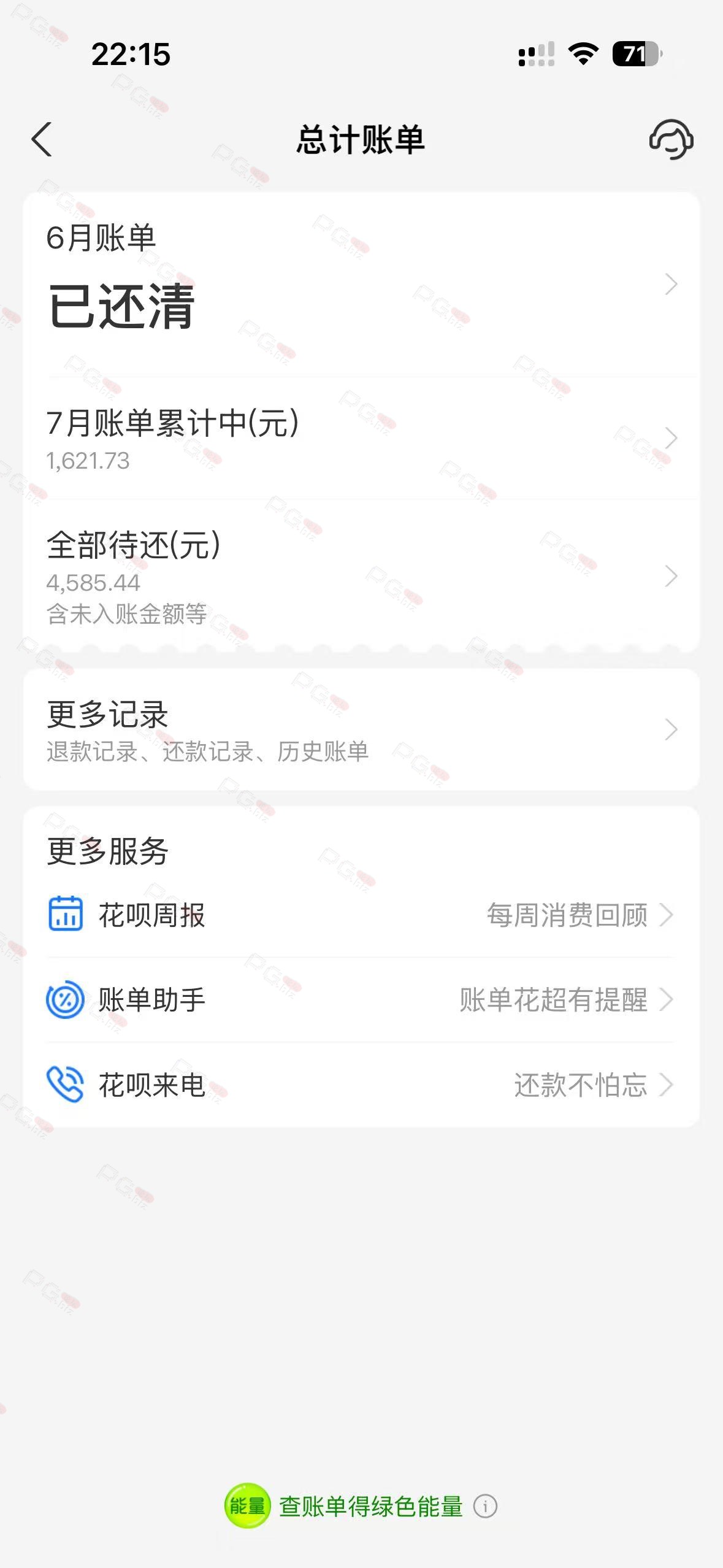Open 账单助手 overspending reminder
Screen dimensions: 723x1568
361,999
